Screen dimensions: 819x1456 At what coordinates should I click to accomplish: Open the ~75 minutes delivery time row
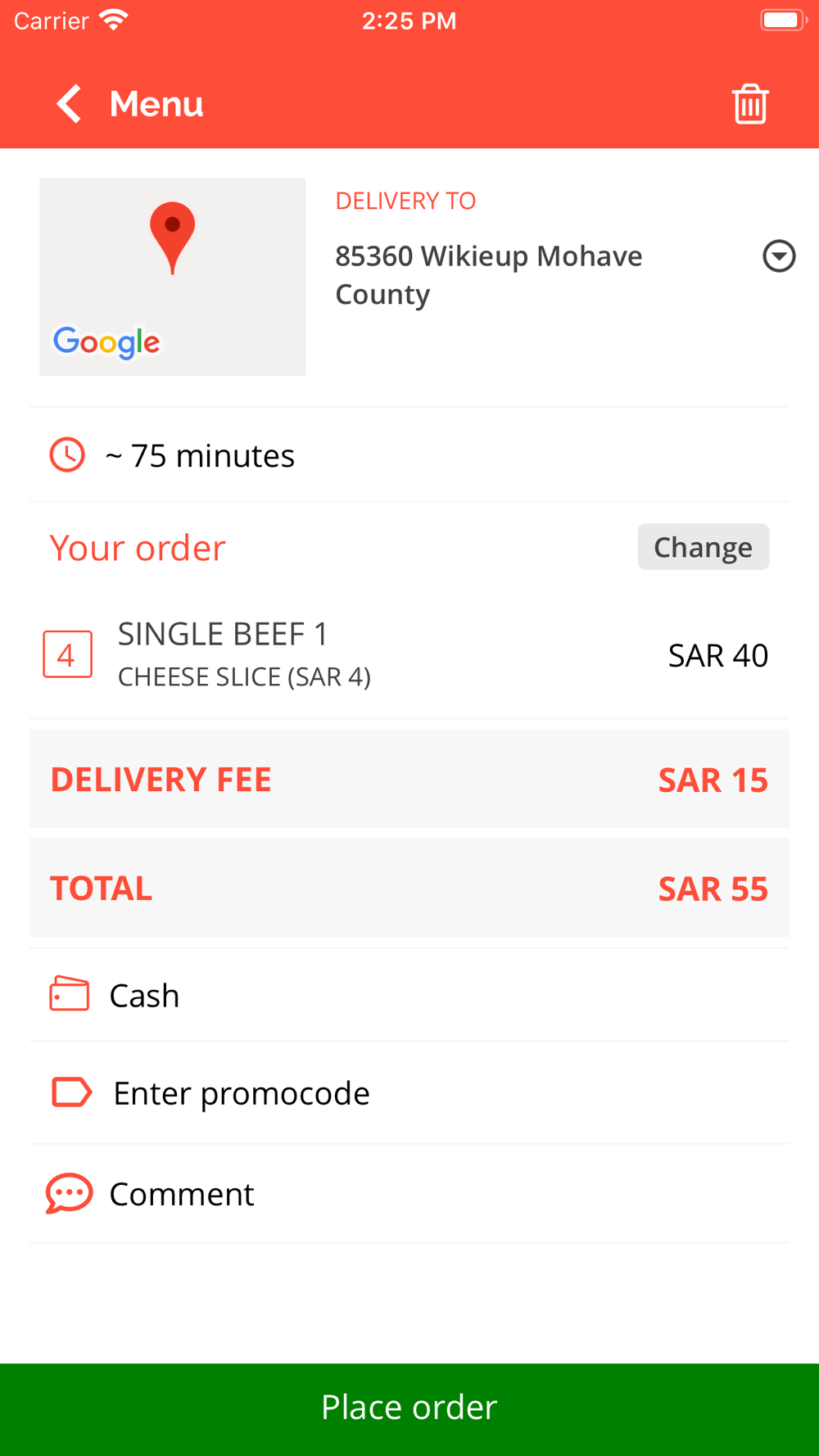[409, 455]
